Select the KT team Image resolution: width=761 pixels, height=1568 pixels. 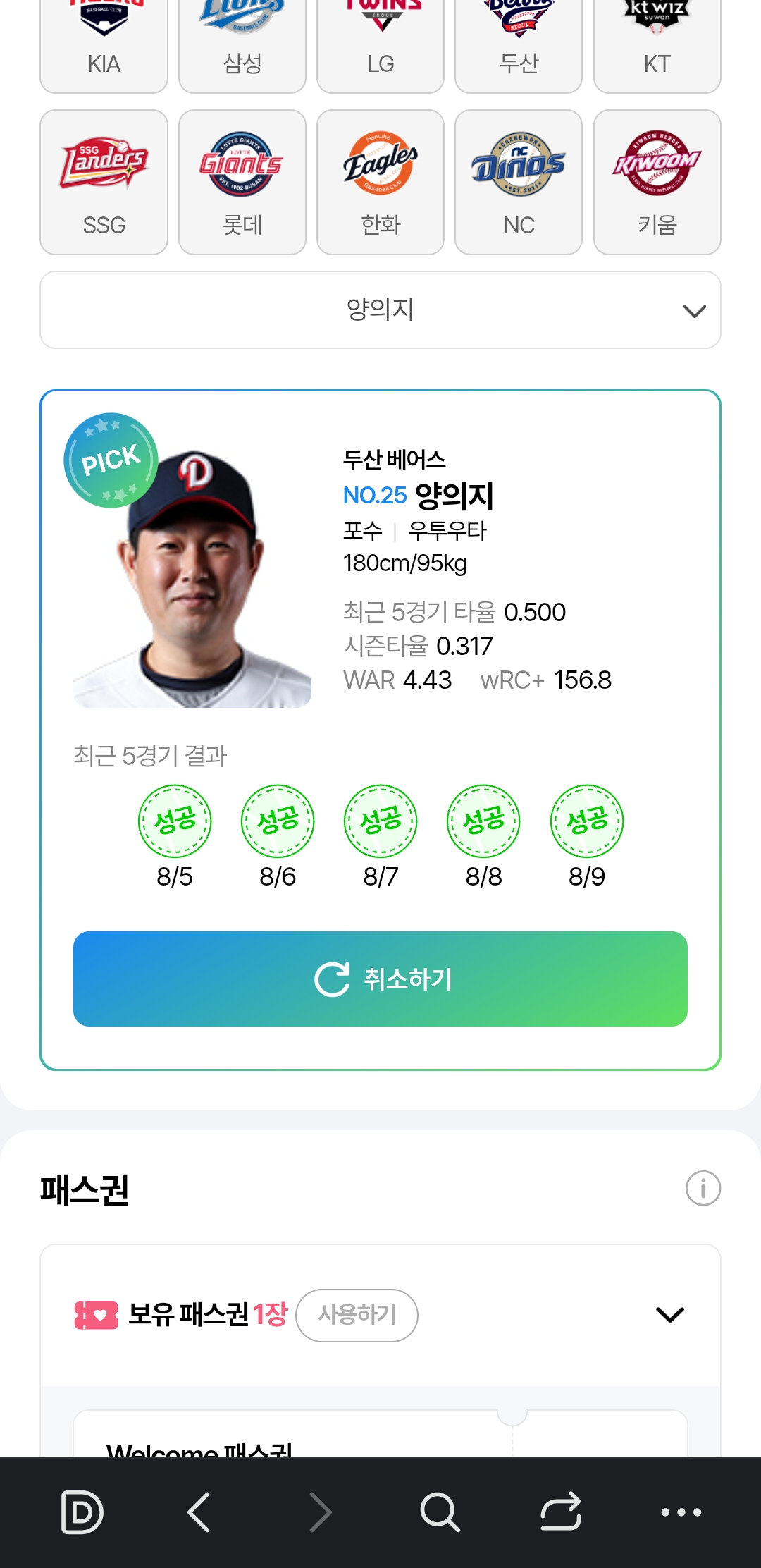(x=657, y=46)
